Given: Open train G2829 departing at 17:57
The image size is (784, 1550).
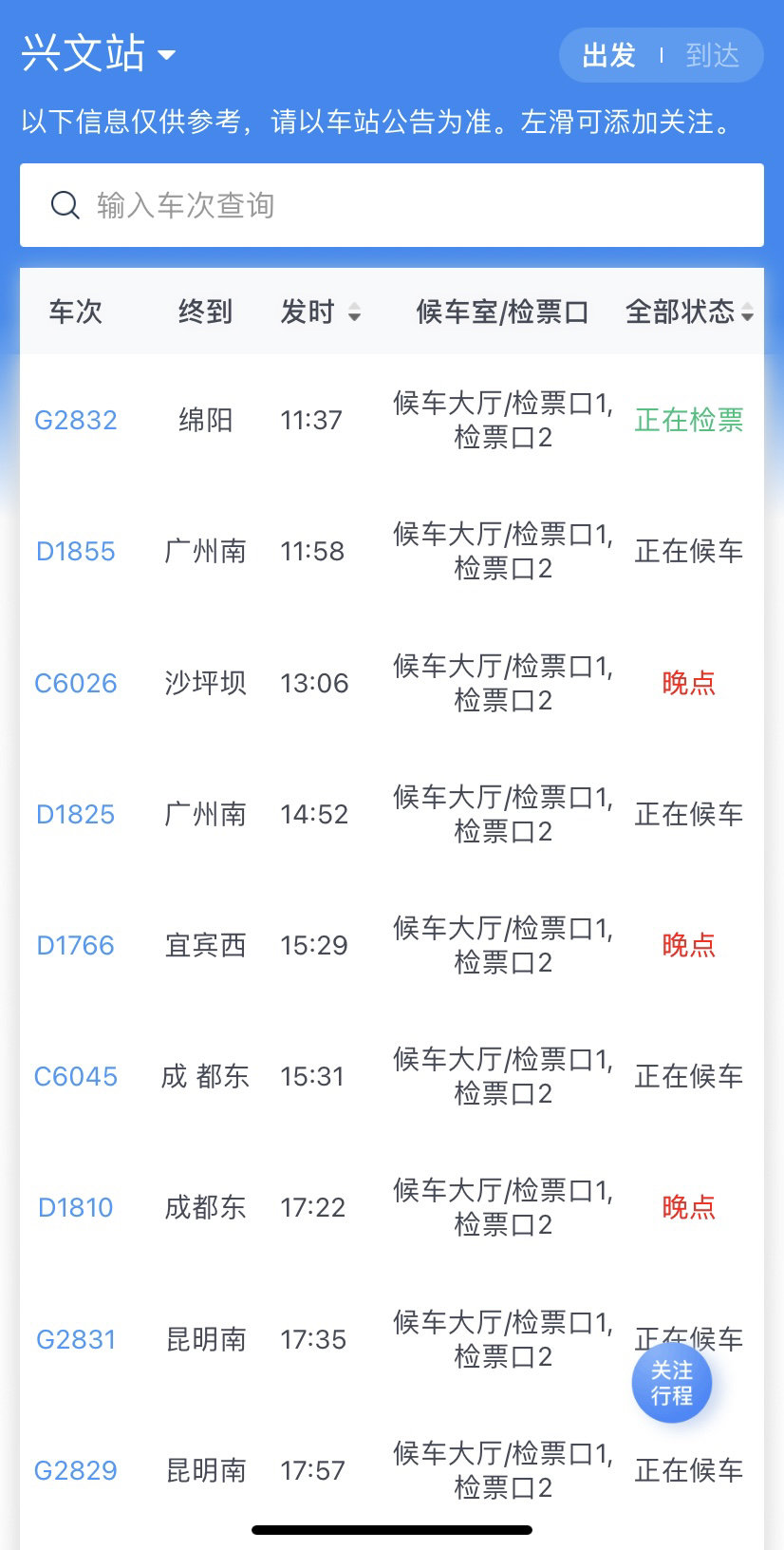Looking at the screenshot, I should [x=76, y=1470].
